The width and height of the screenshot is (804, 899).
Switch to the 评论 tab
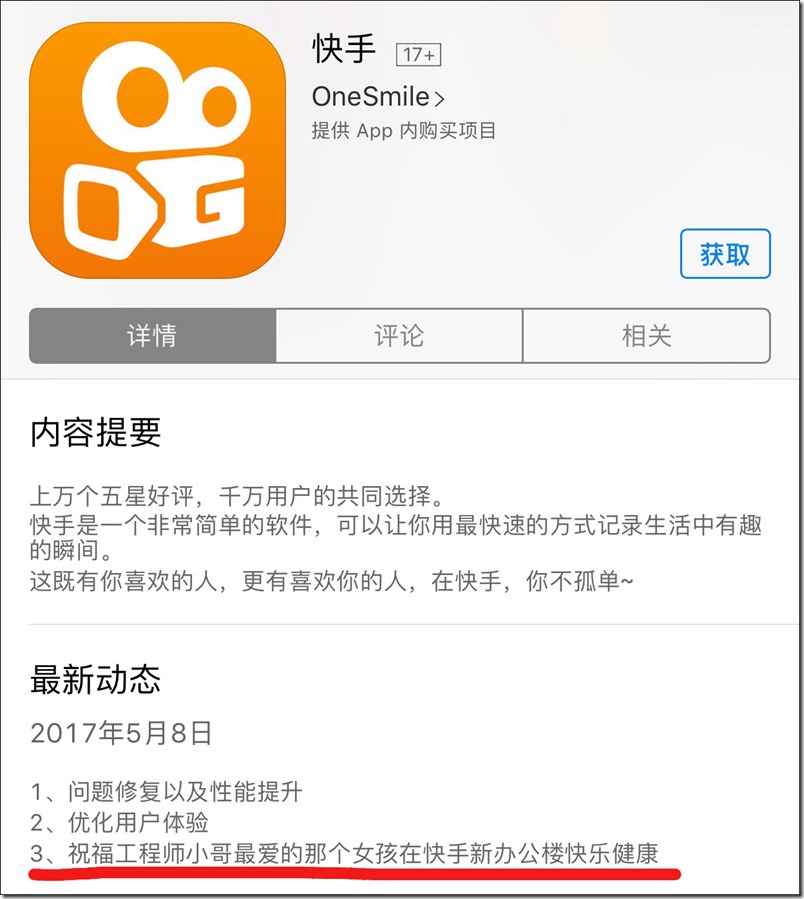(x=399, y=336)
